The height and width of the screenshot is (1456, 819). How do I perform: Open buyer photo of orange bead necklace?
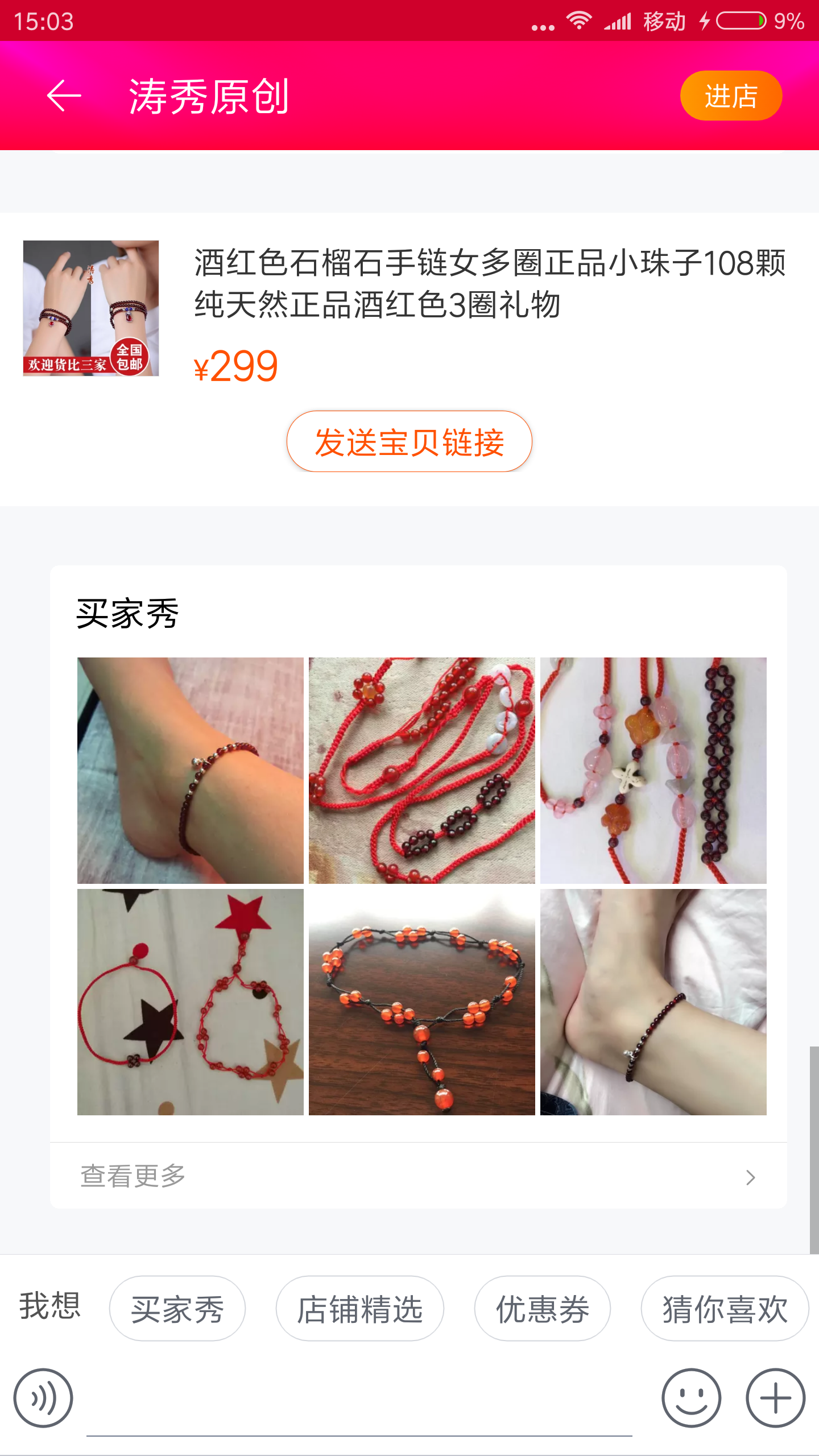click(x=421, y=1002)
